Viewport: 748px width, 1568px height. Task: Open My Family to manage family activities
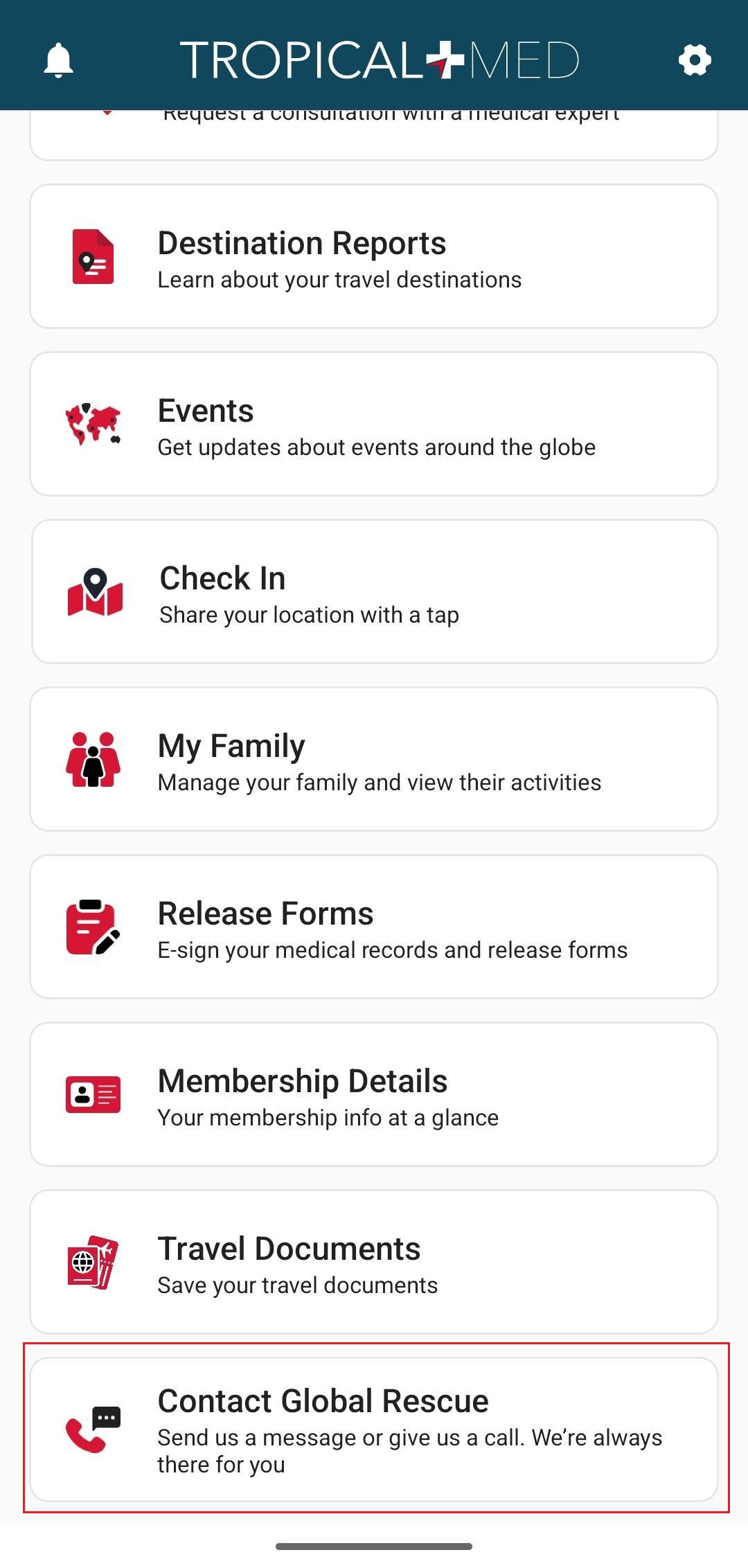374,758
